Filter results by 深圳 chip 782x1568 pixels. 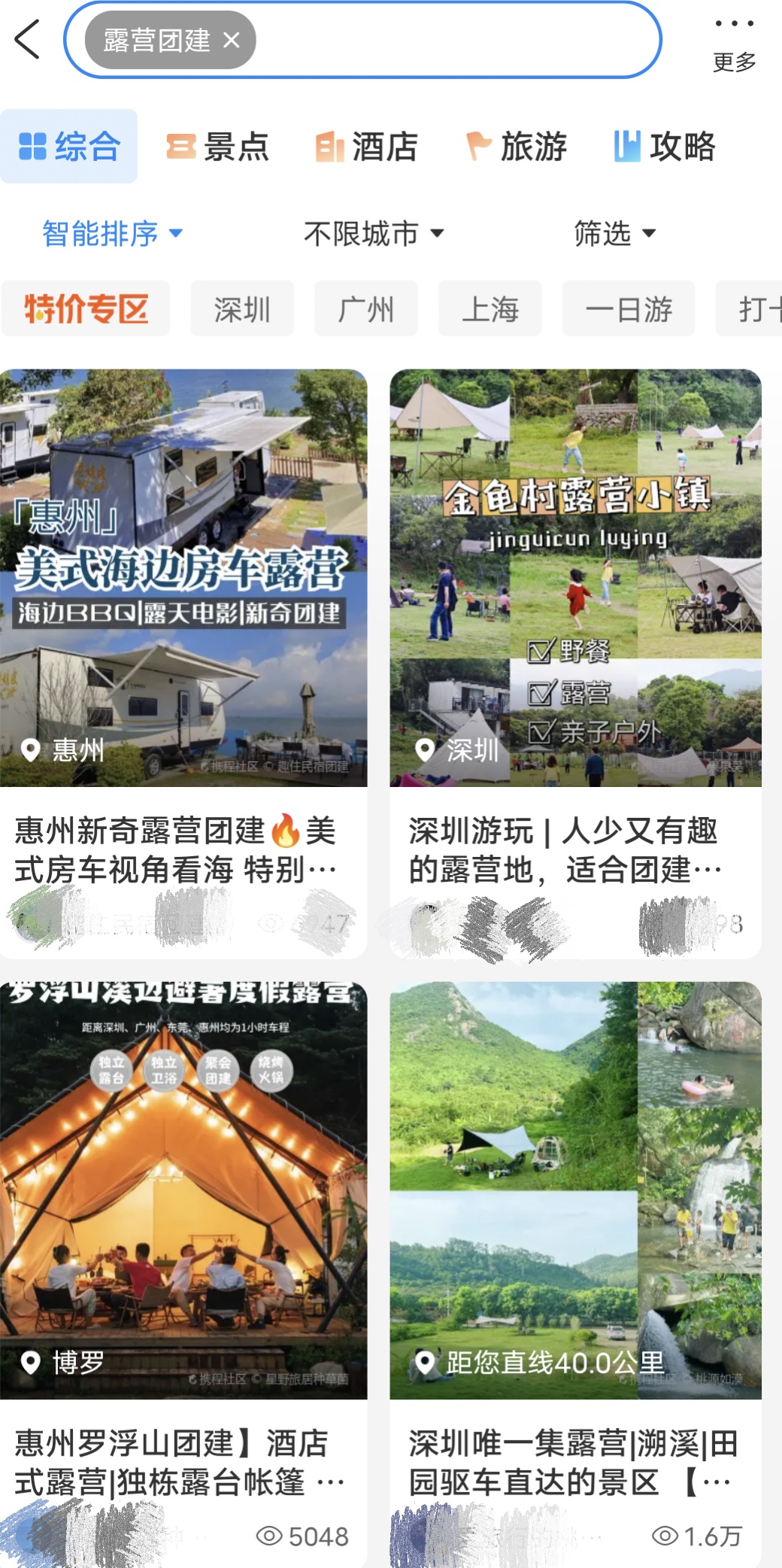[241, 308]
